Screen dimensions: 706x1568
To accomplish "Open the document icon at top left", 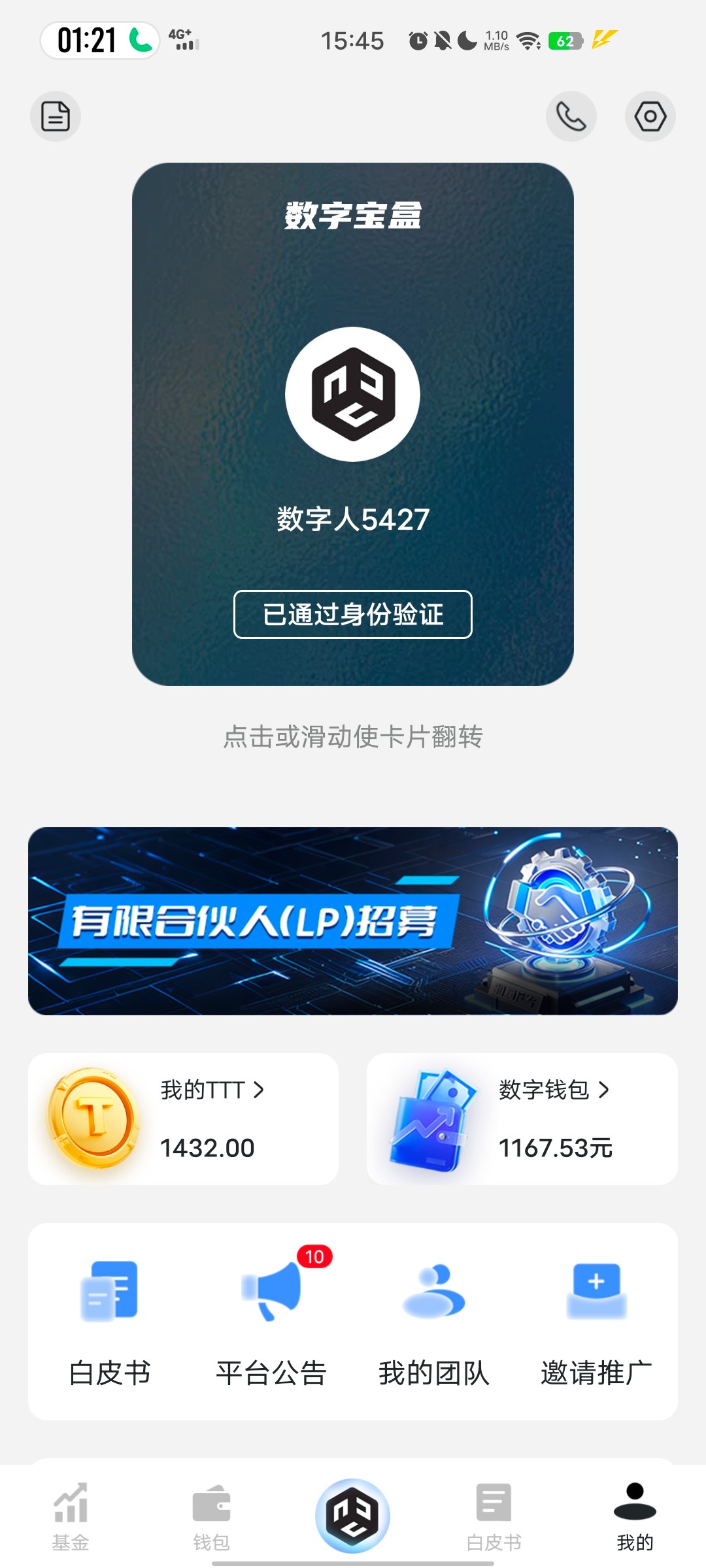I will [56, 116].
